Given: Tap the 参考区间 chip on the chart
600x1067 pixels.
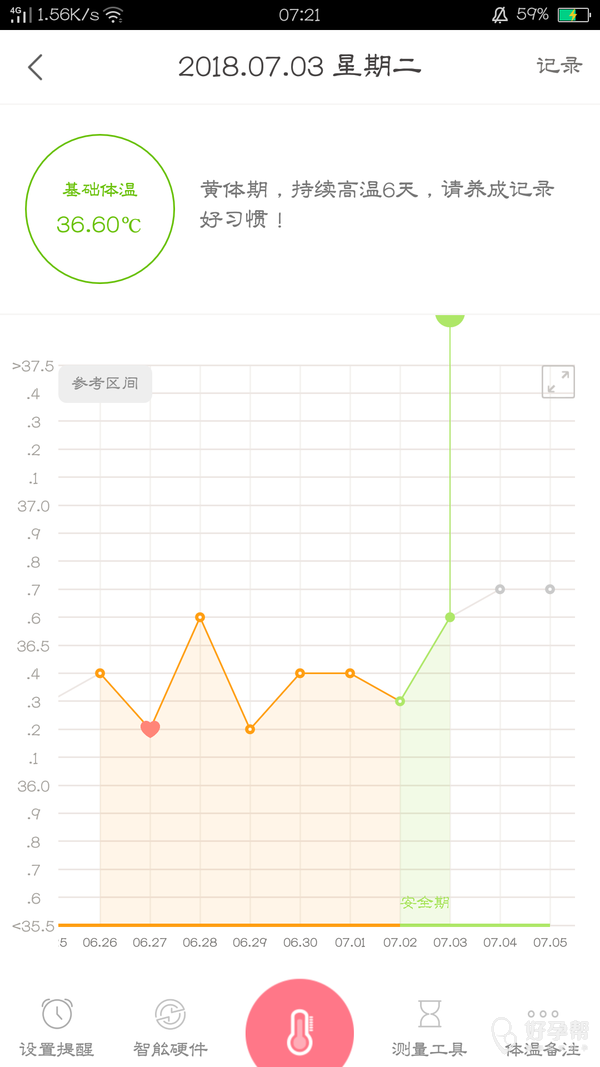Looking at the screenshot, I should [x=105, y=384].
